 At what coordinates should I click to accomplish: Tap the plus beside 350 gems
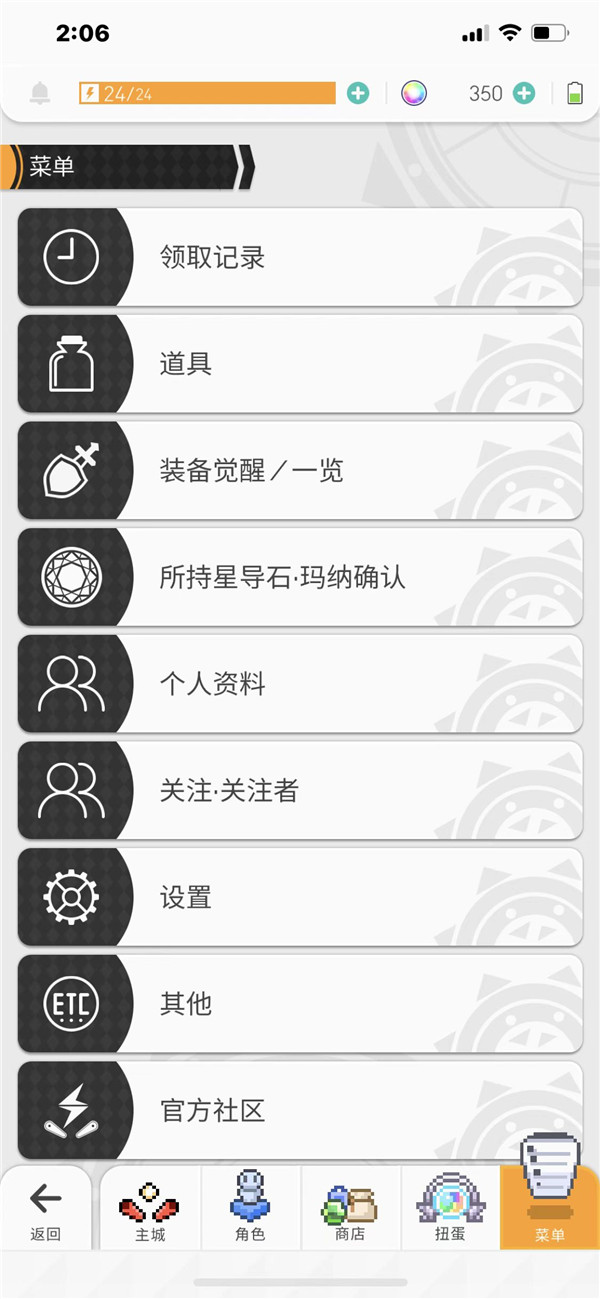(524, 94)
